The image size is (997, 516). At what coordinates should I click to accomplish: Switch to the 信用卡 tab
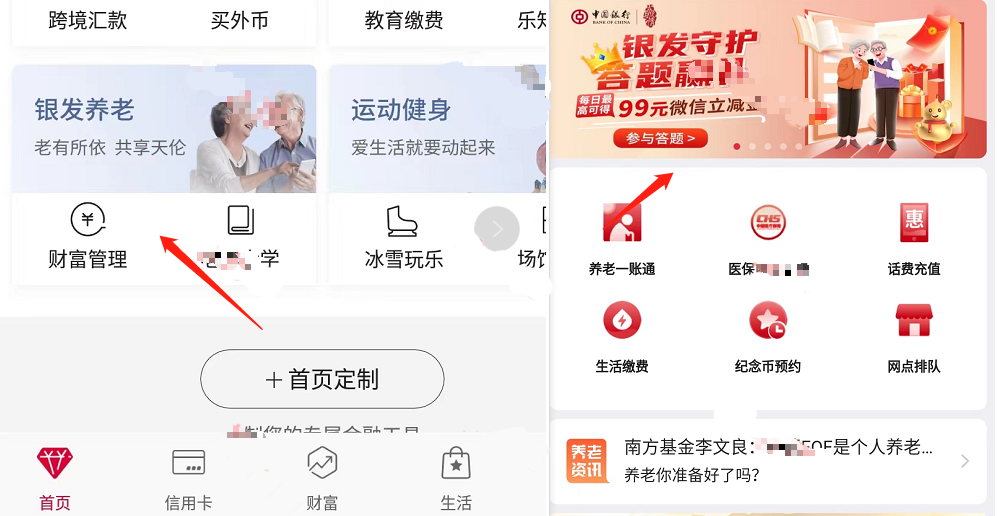point(188,478)
